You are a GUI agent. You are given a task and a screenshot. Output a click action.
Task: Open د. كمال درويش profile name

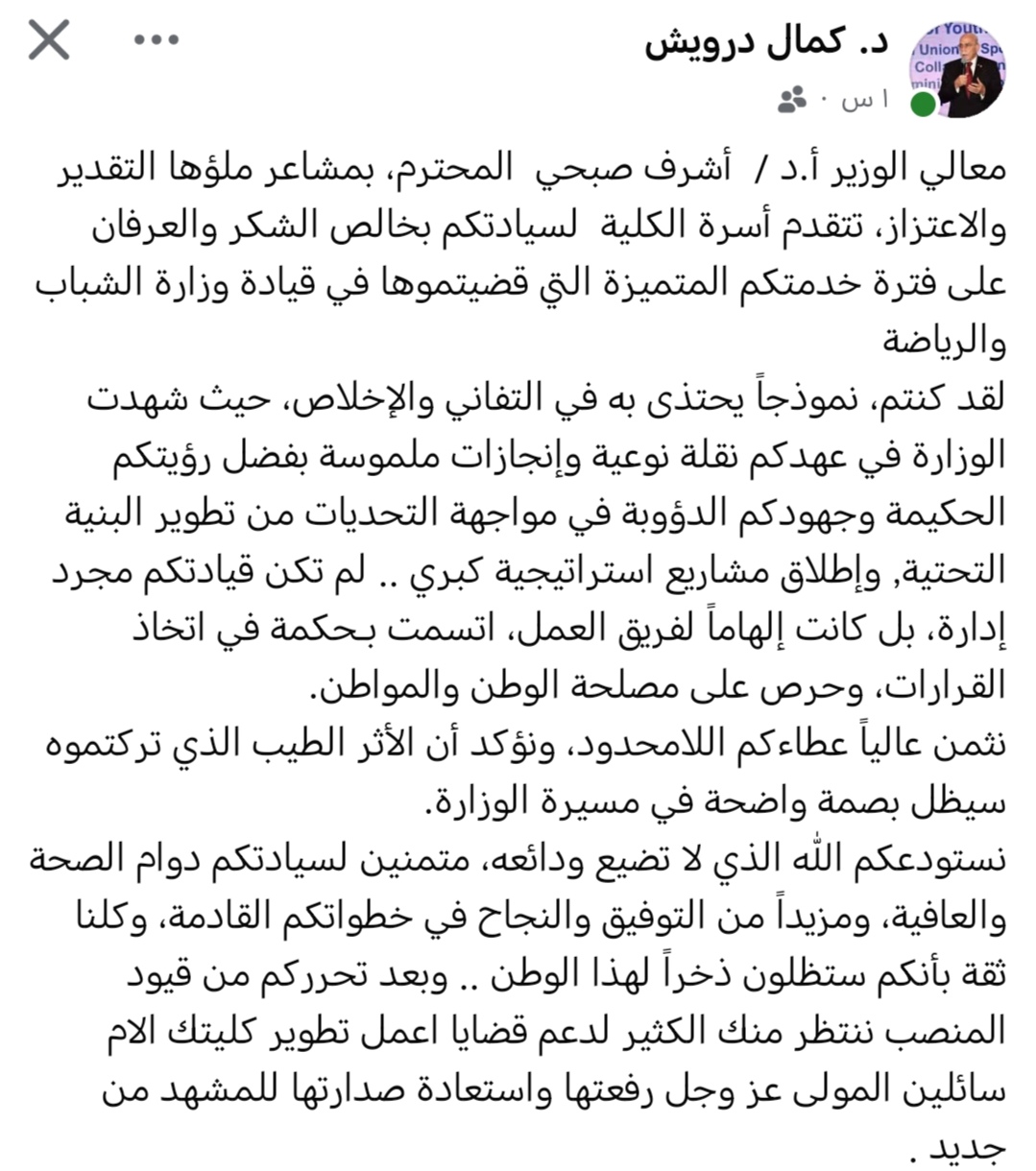[765, 43]
